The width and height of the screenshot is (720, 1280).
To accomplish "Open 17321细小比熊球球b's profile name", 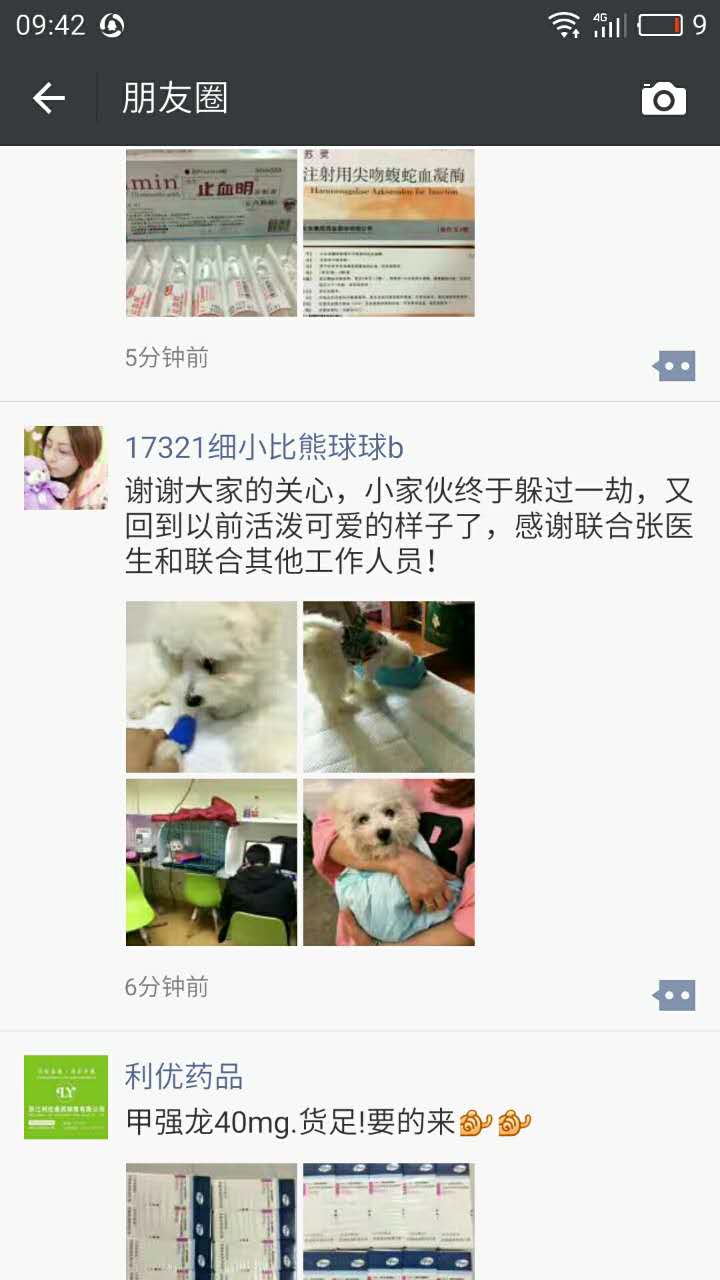I will pyautogui.click(x=264, y=448).
